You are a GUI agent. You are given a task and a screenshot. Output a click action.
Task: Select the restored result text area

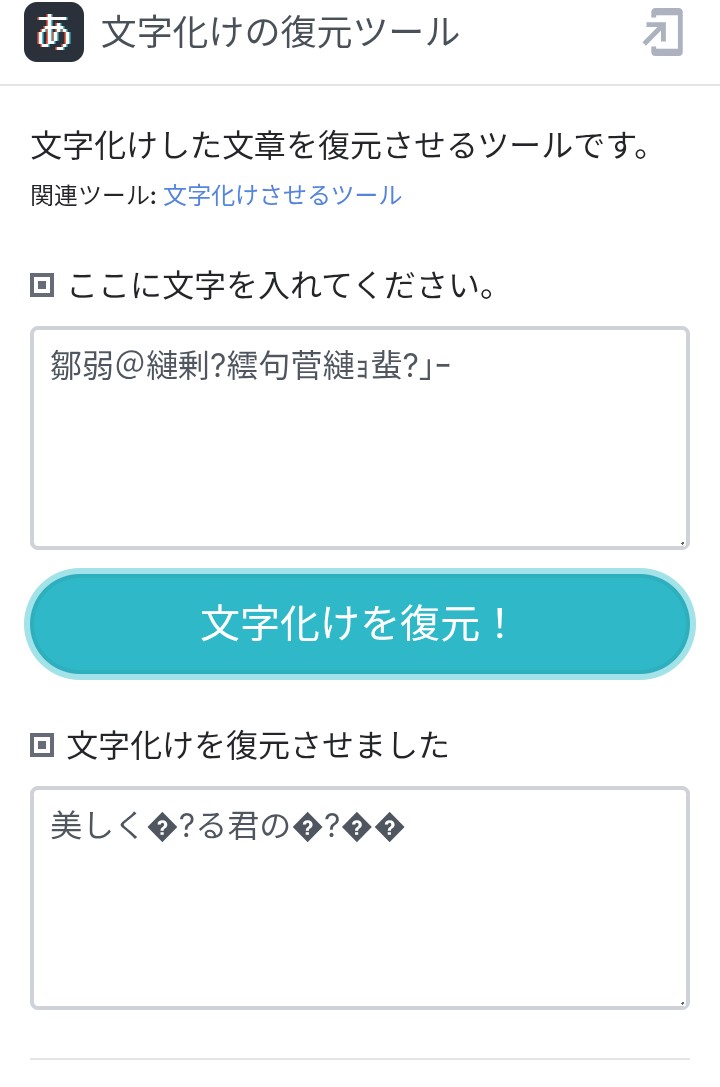click(360, 898)
